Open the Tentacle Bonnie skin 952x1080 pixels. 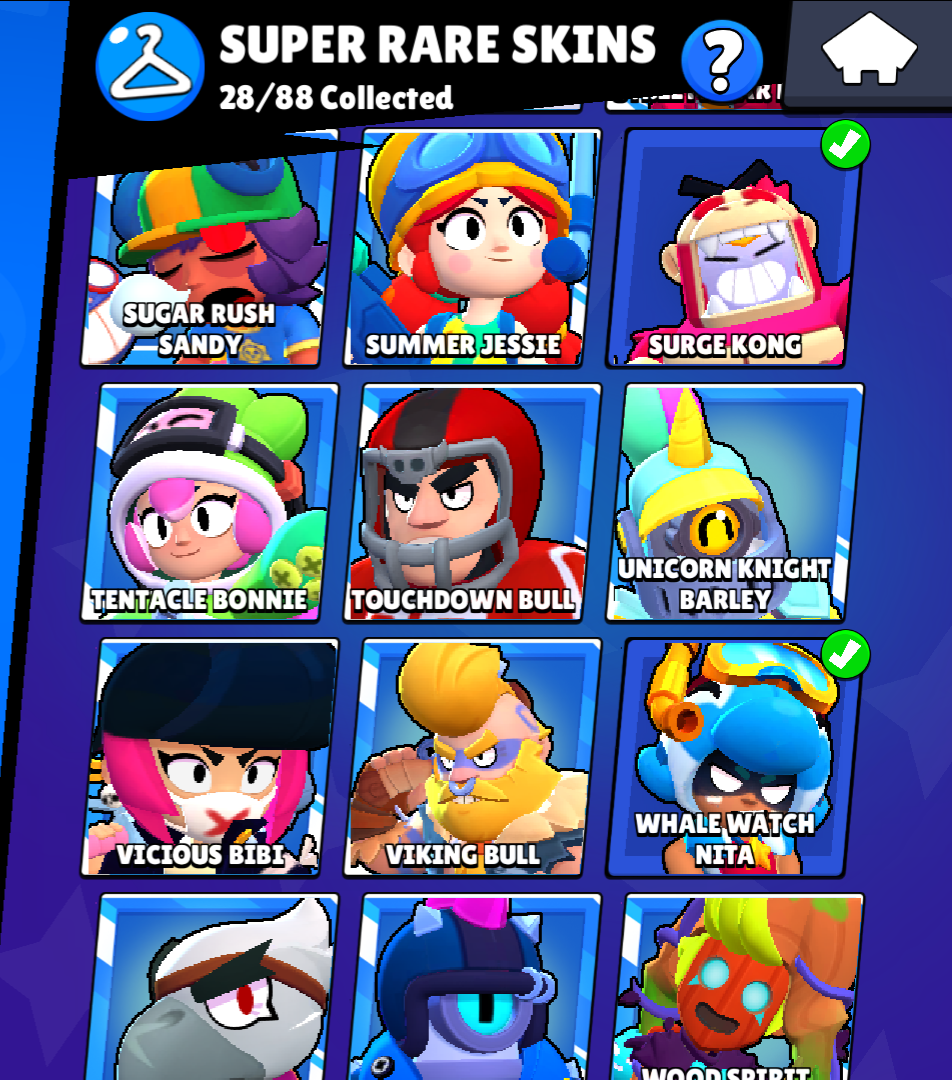pos(213,502)
